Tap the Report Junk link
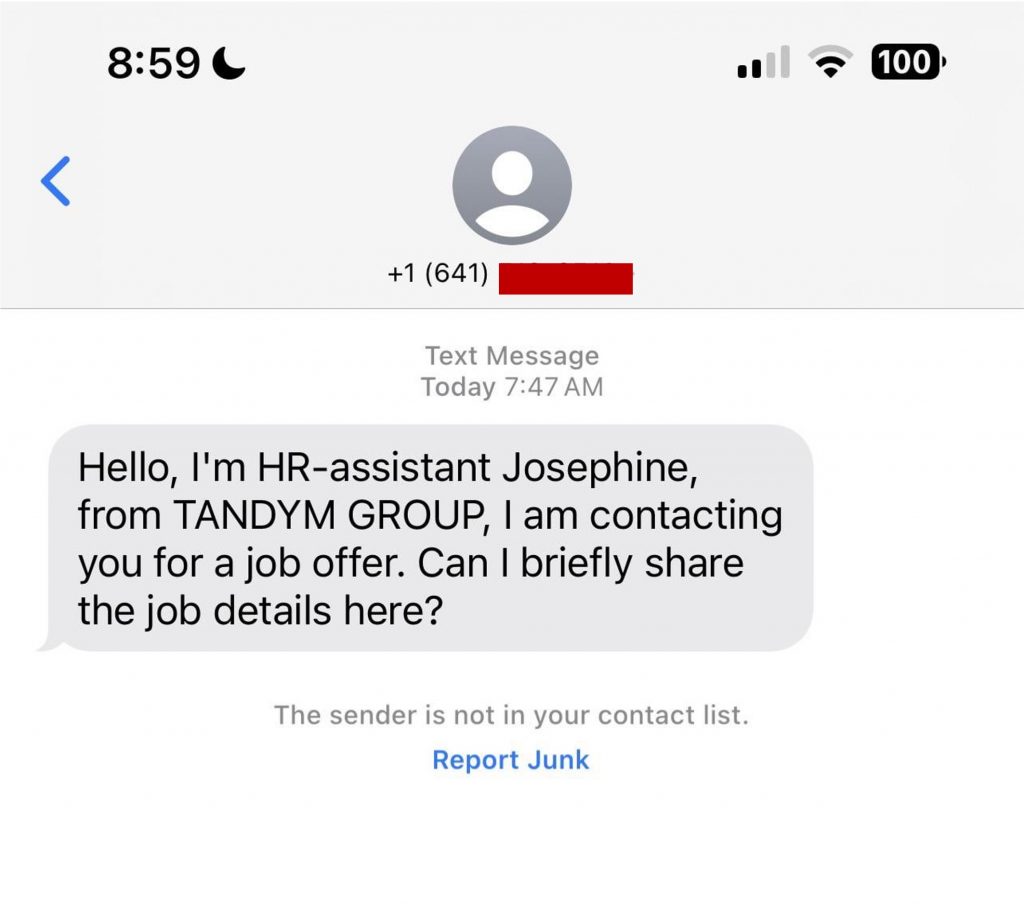The height and width of the screenshot is (914, 1024). click(510, 760)
